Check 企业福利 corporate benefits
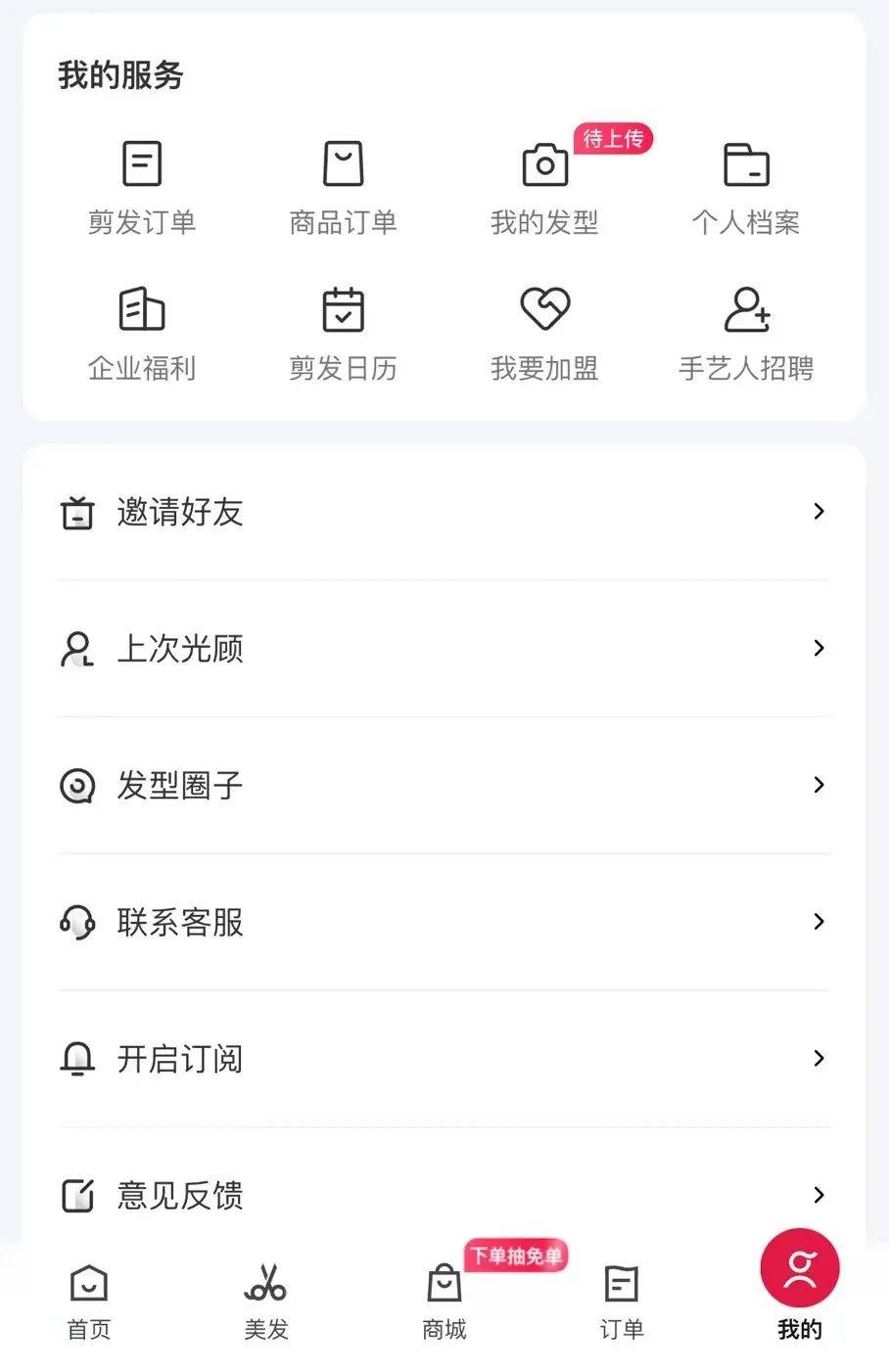This screenshot has width=889, height=1372. pos(142,334)
